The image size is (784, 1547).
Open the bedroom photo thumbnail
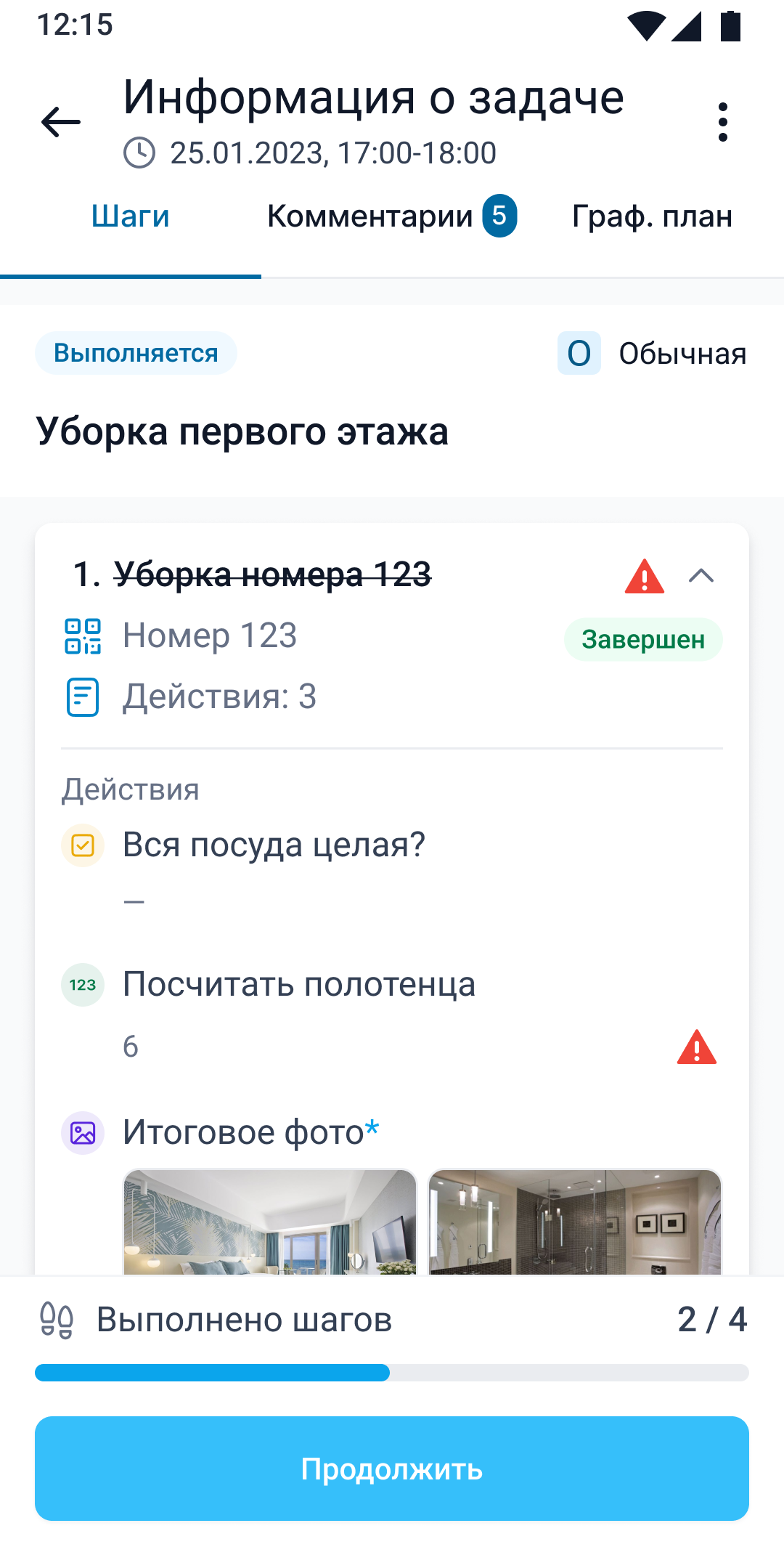pyautogui.click(x=270, y=1222)
